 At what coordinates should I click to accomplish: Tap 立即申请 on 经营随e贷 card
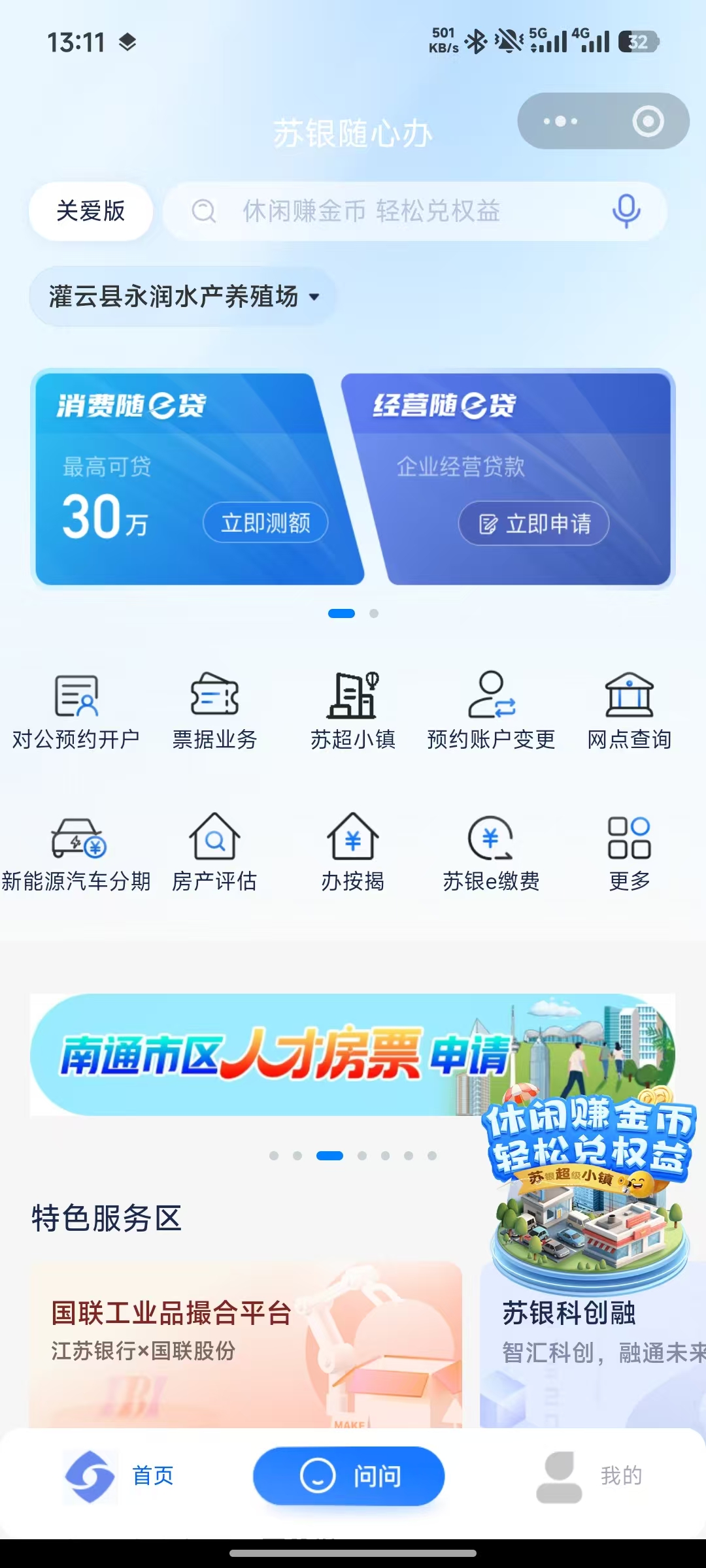(x=534, y=523)
